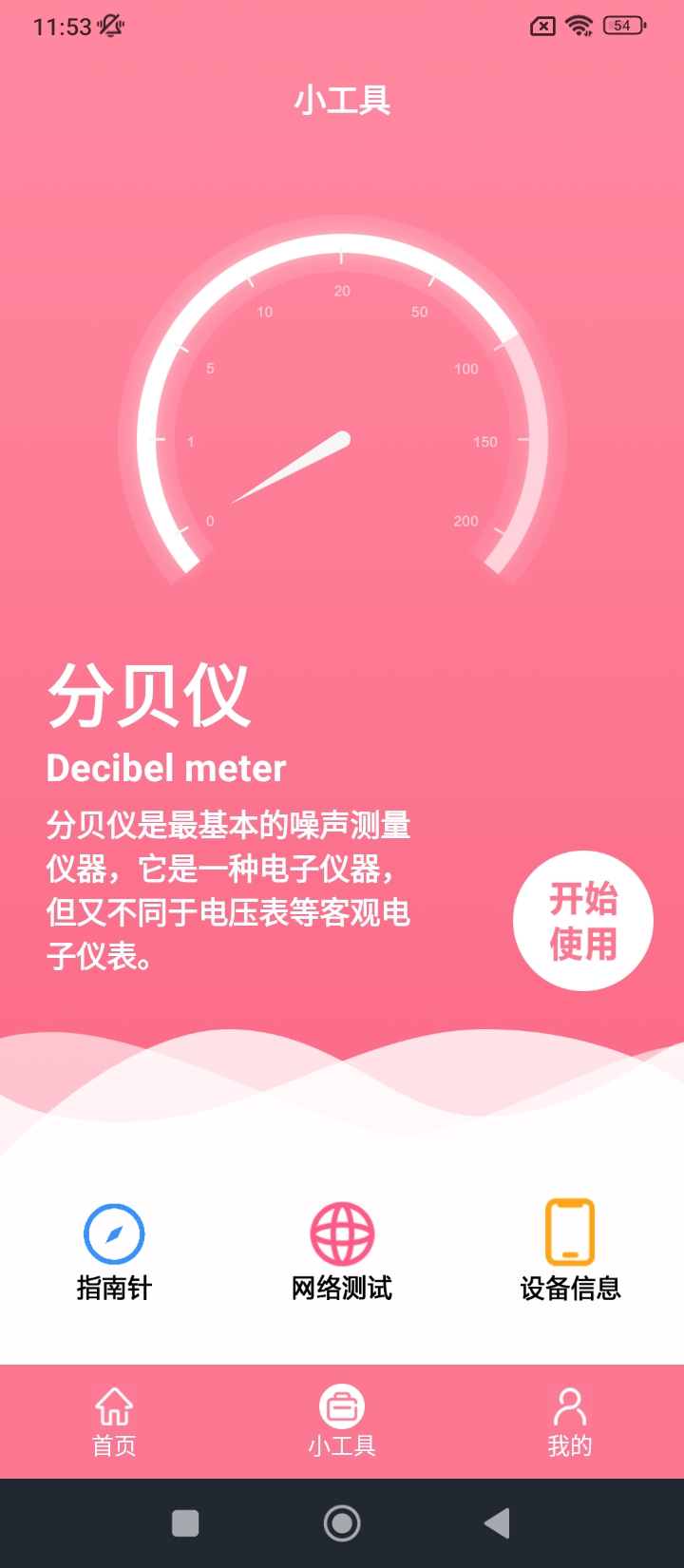Tap the system back button
This screenshot has width=684, height=1568.
497,1523
